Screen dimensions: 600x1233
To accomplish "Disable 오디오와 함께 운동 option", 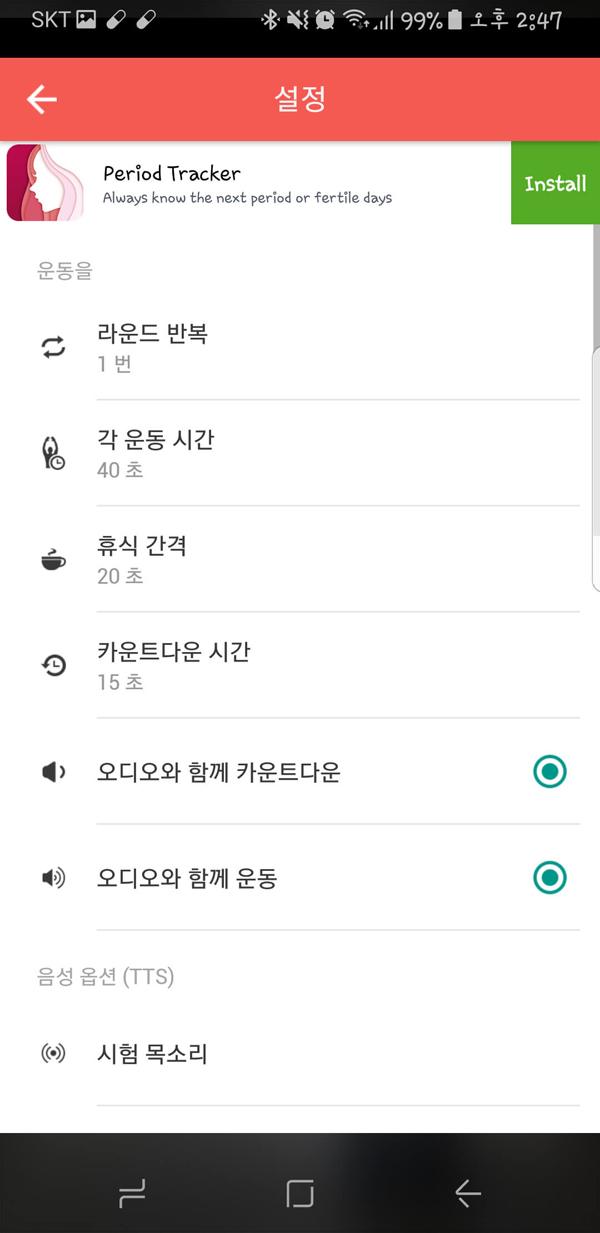I will coord(549,878).
